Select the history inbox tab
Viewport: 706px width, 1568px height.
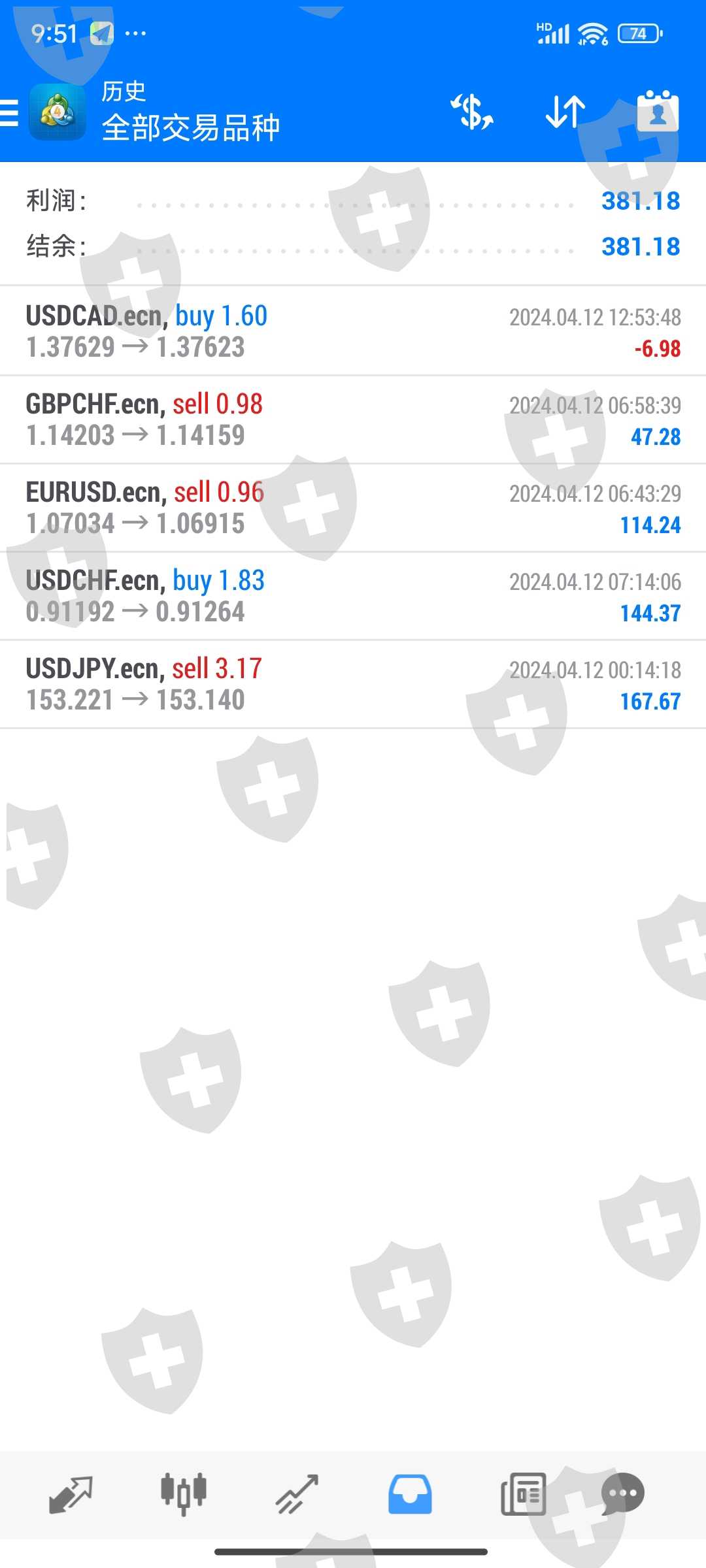pos(410,1494)
